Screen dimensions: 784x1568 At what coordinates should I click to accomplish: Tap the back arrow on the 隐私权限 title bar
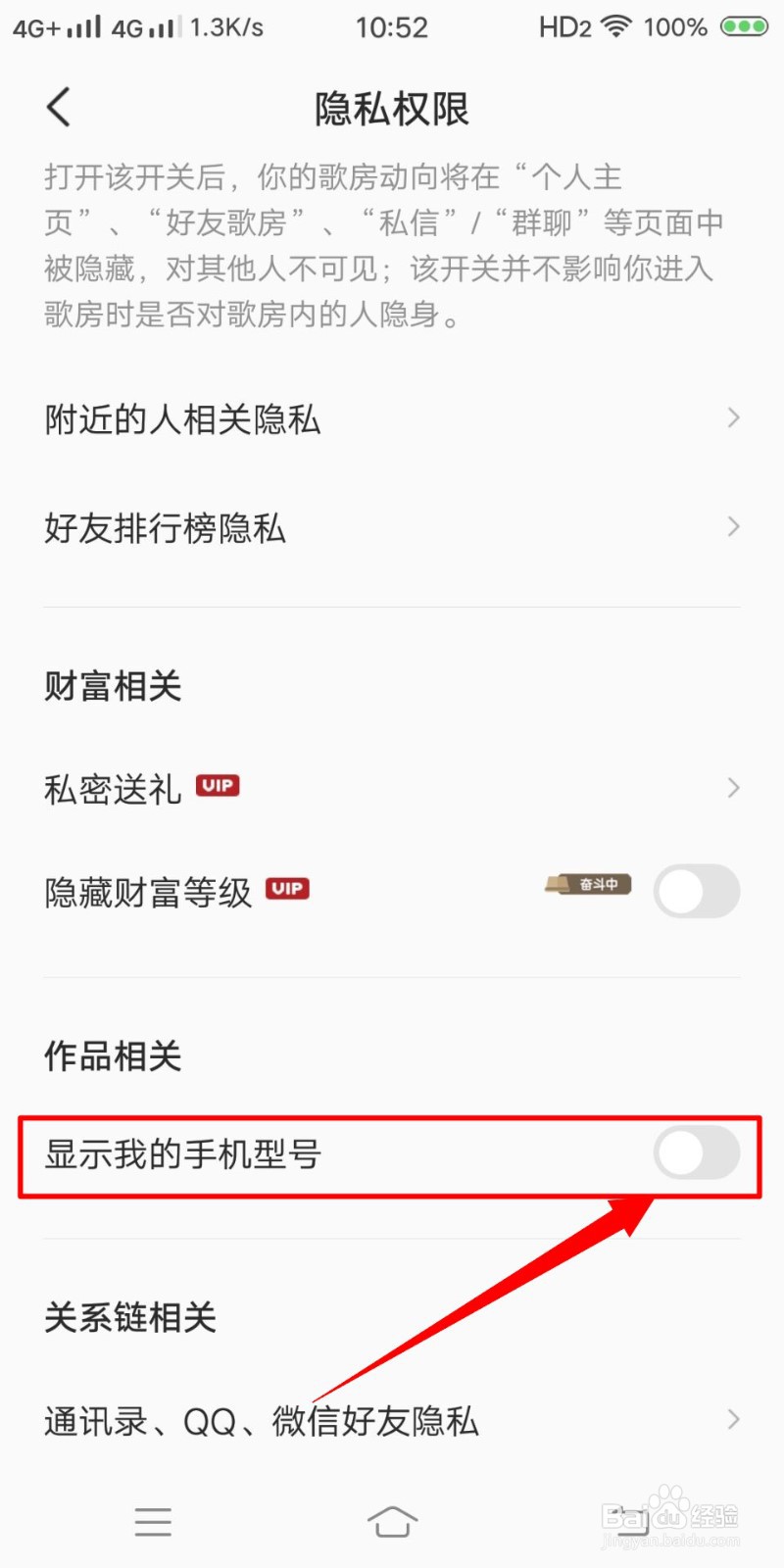(58, 108)
